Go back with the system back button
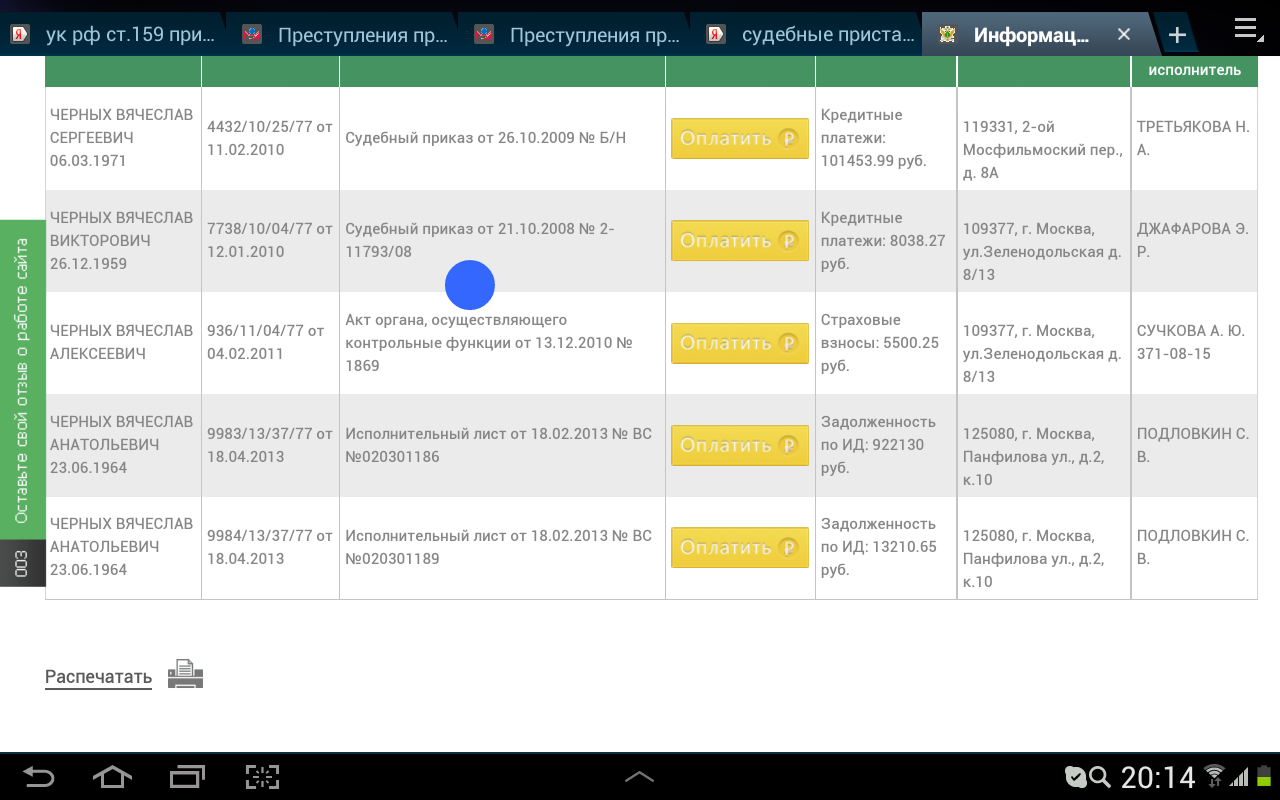 (x=39, y=777)
